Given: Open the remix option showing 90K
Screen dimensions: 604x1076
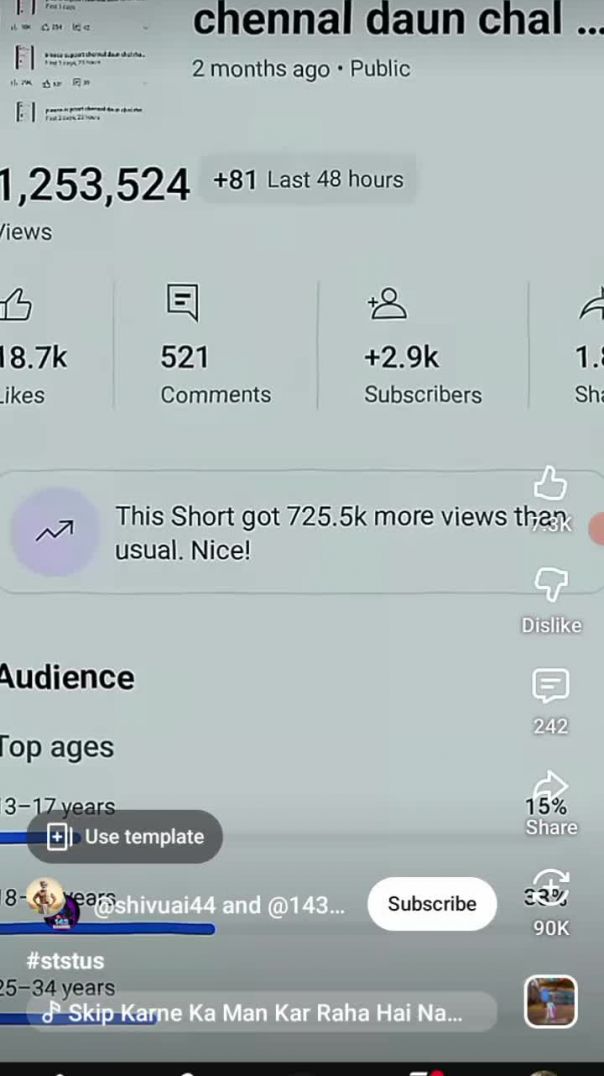Looking at the screenshot, I should tap(551, 890).
